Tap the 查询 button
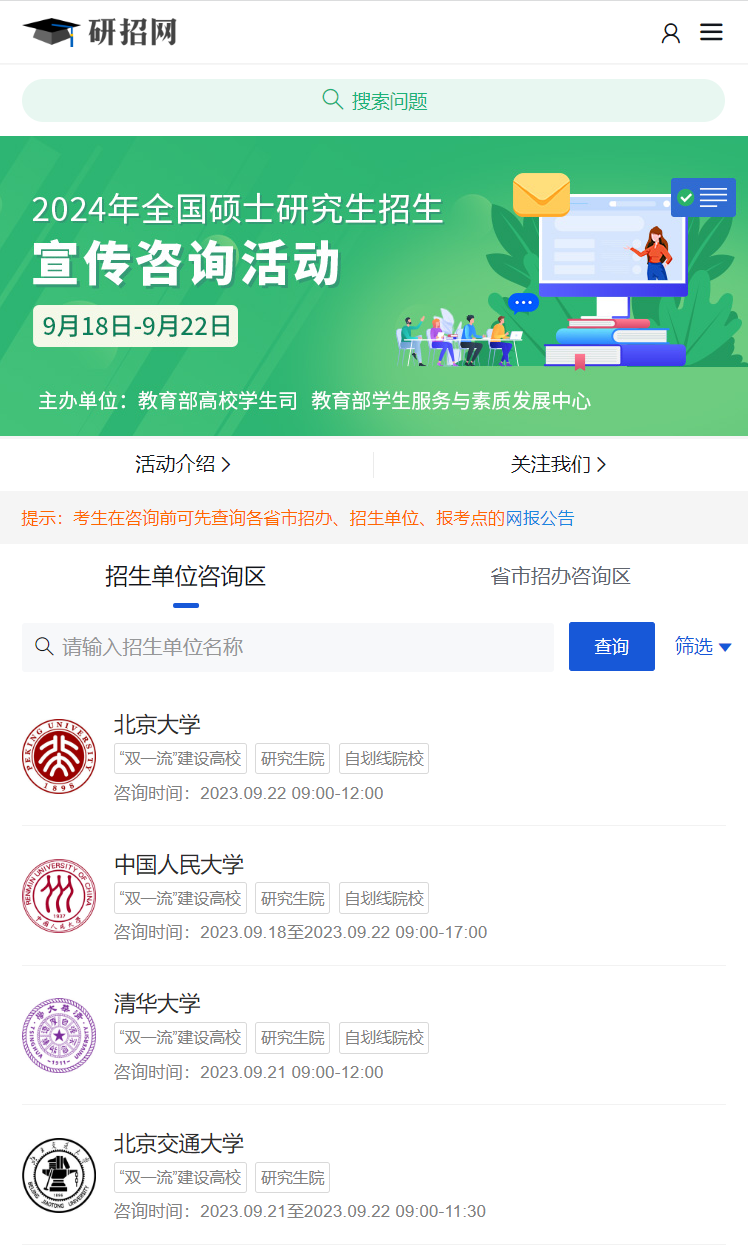 (611, 647)
